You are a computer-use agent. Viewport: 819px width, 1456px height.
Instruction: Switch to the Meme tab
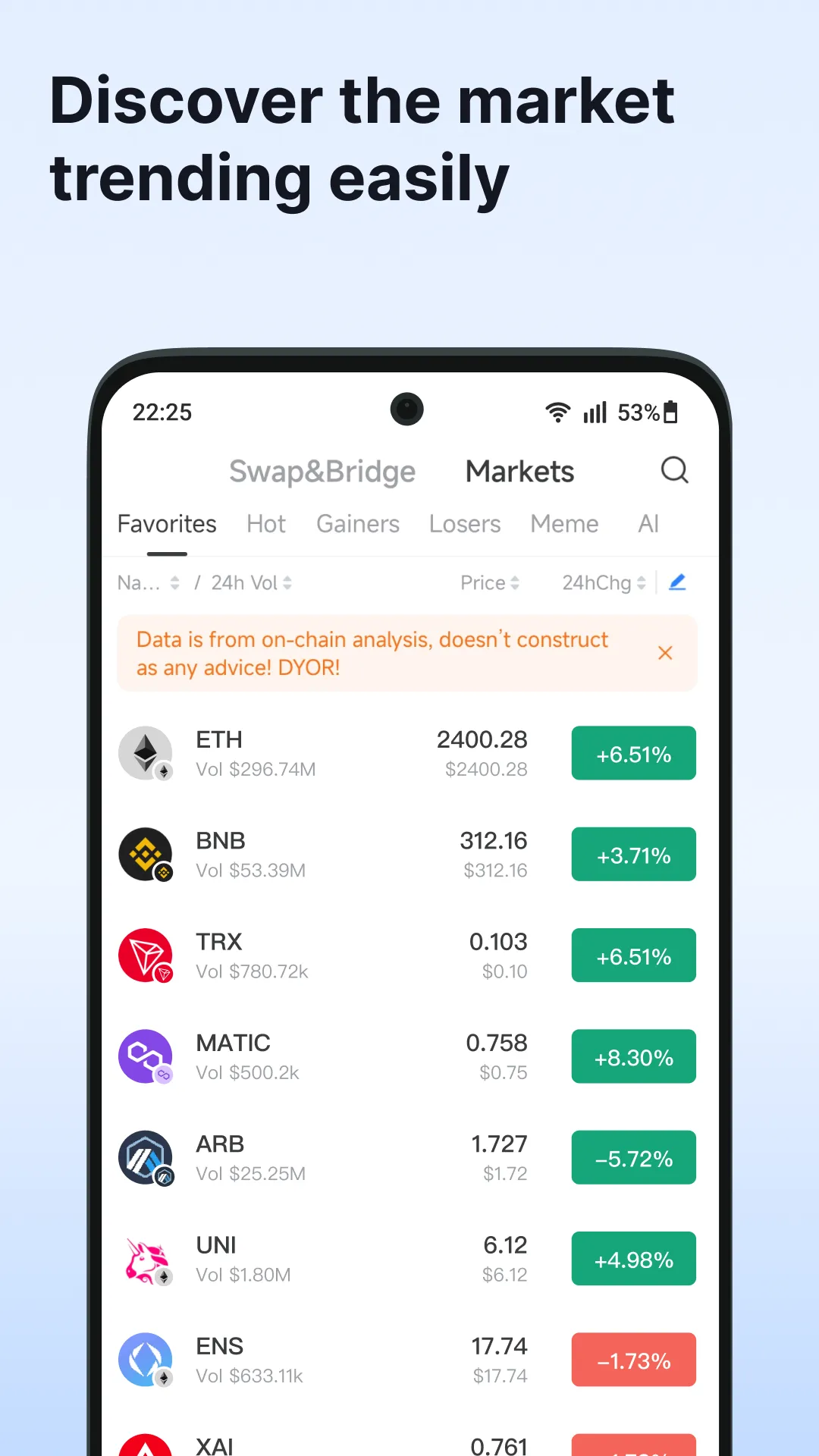563,523
